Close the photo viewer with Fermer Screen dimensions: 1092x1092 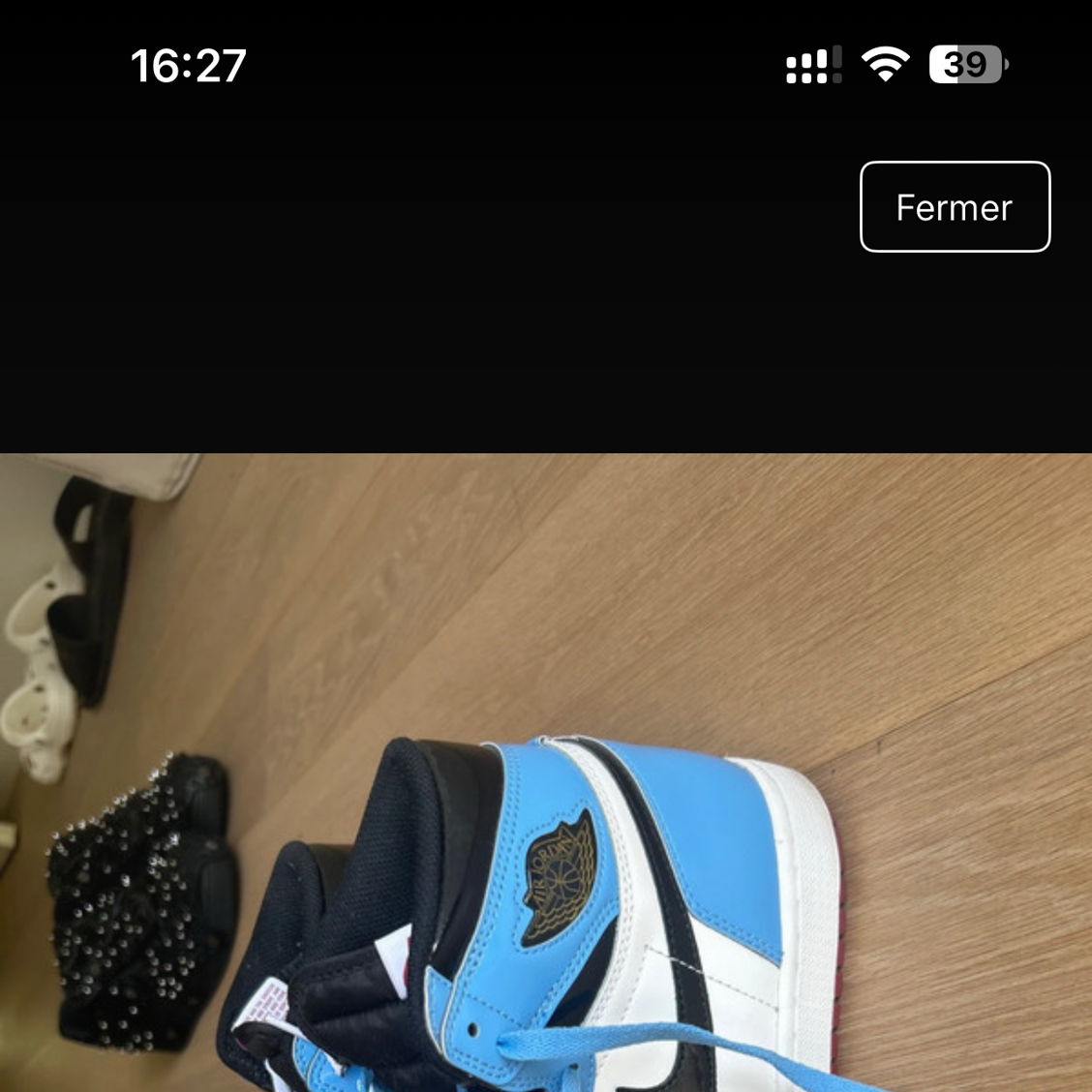[955, 207]
